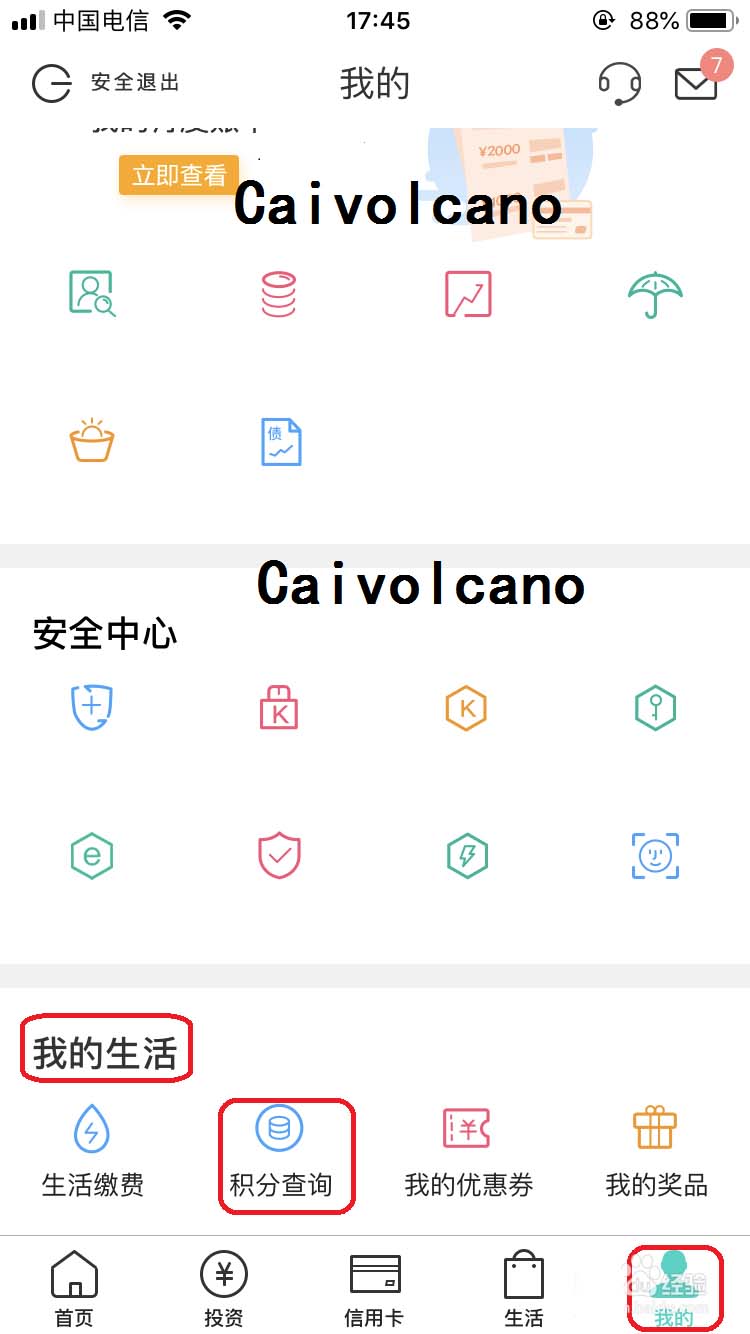This screenshot has width=750, height=1334.
Task: Open 积分查询
Action: point(280,1155)
